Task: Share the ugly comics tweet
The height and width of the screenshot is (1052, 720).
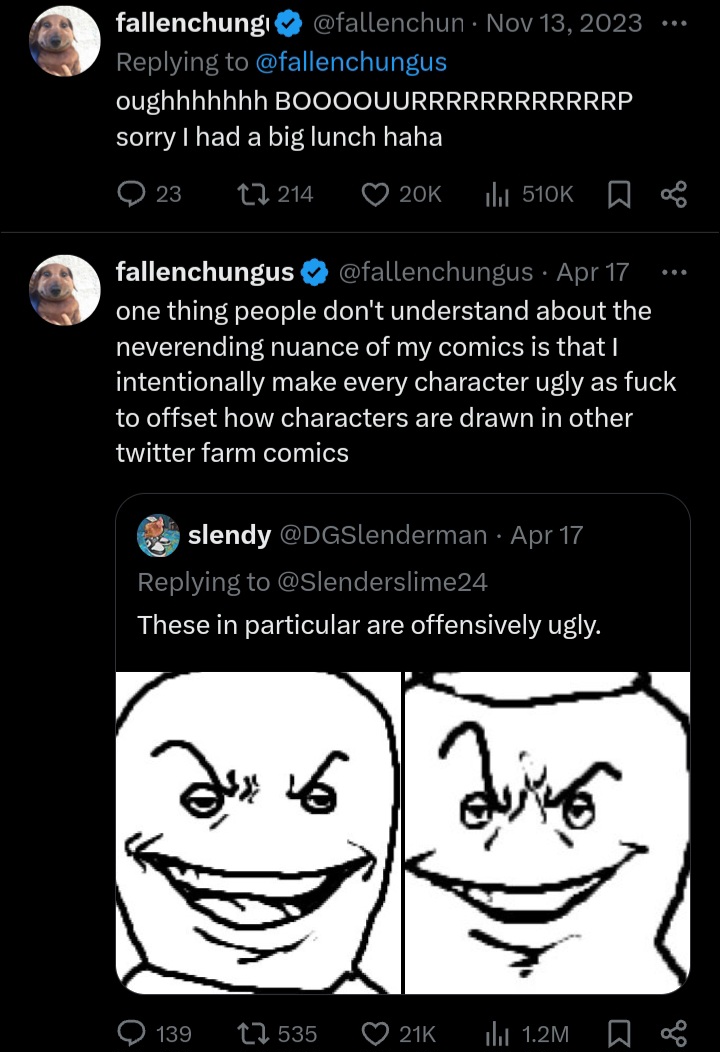Action: (674, 1033)
